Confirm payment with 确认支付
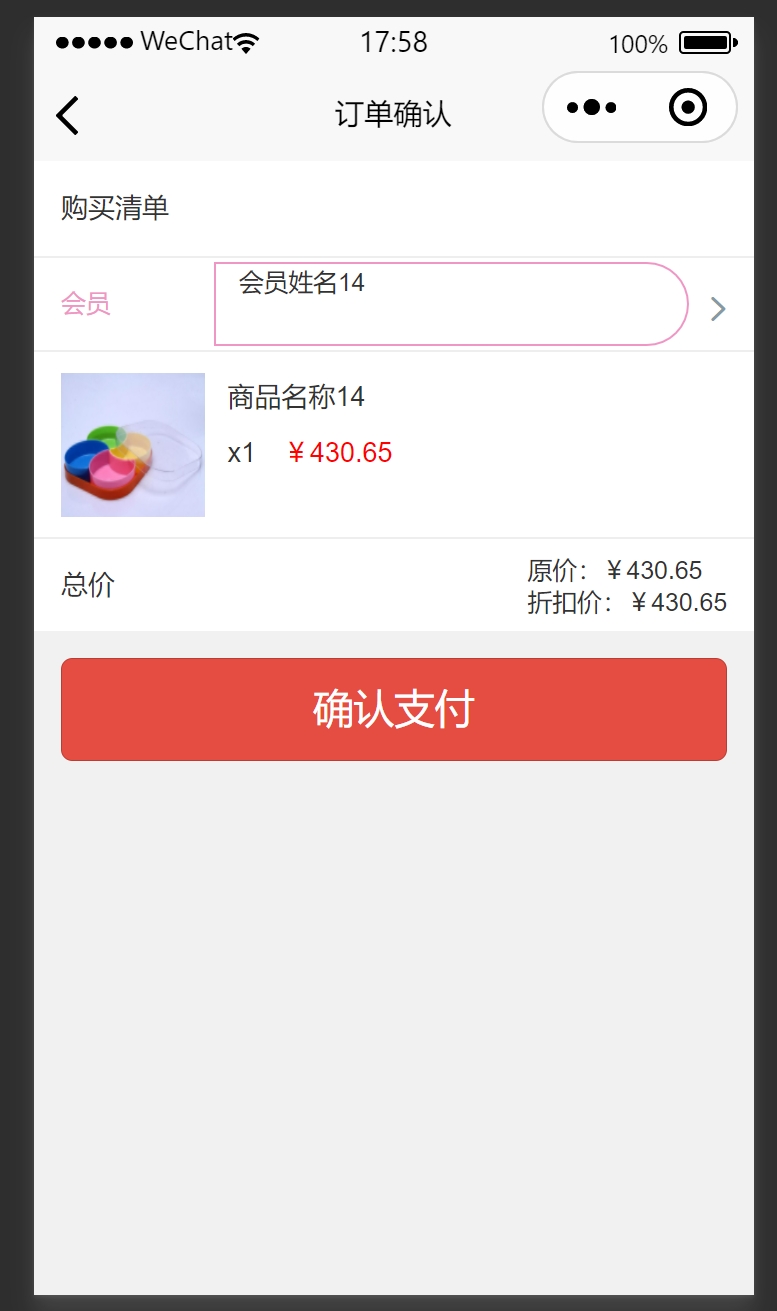This screenshot has width=777, height=1311. (x=393, y=709)
